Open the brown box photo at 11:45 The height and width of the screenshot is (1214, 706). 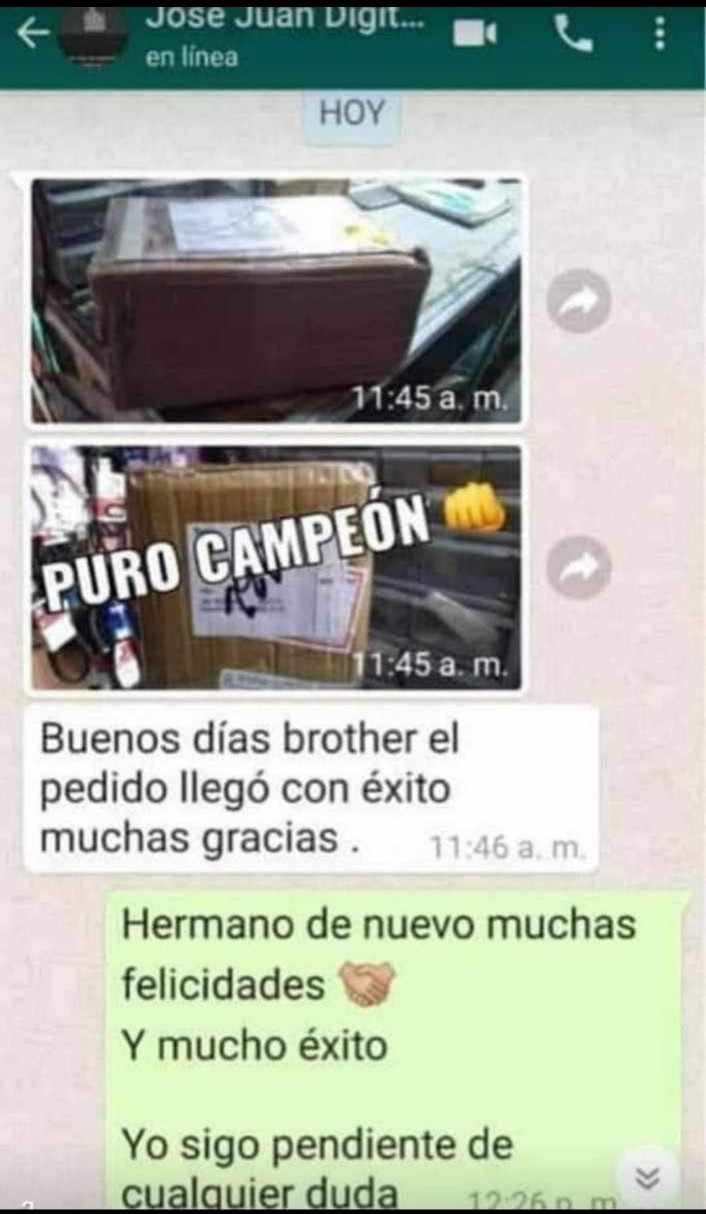(x=276, y=300)
